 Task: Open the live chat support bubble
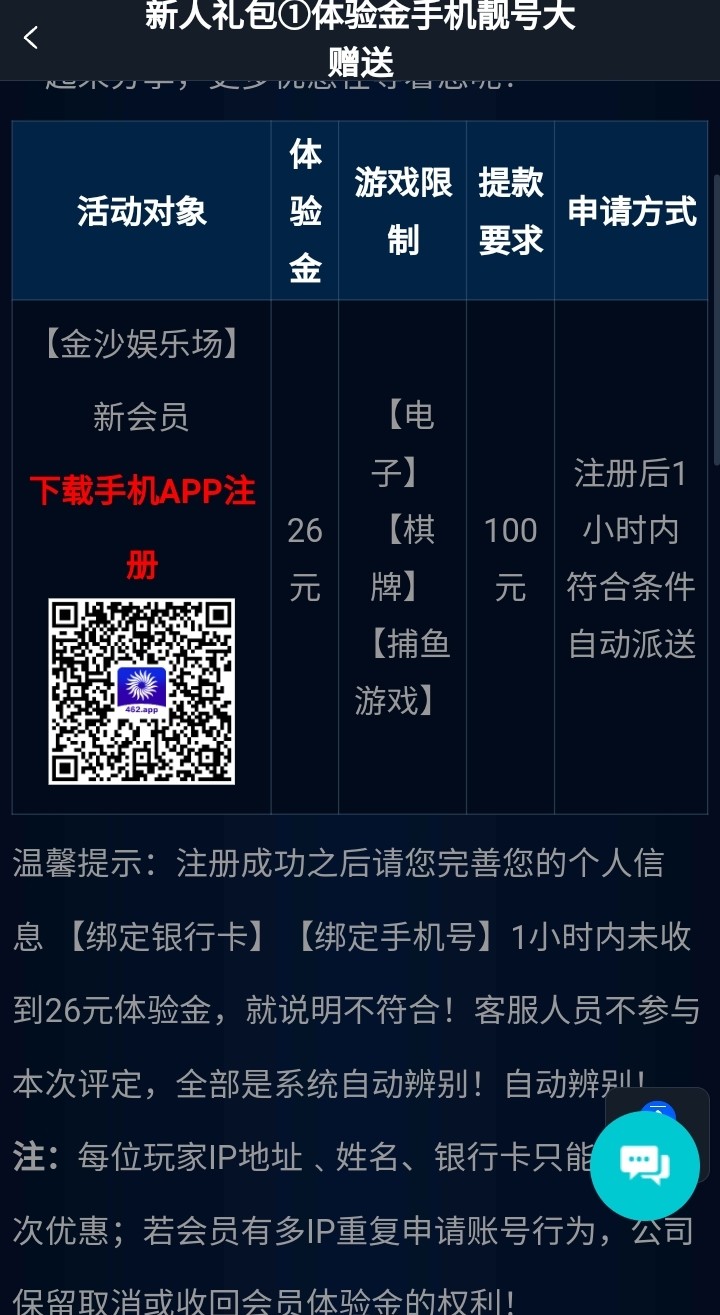point(644,1165)
